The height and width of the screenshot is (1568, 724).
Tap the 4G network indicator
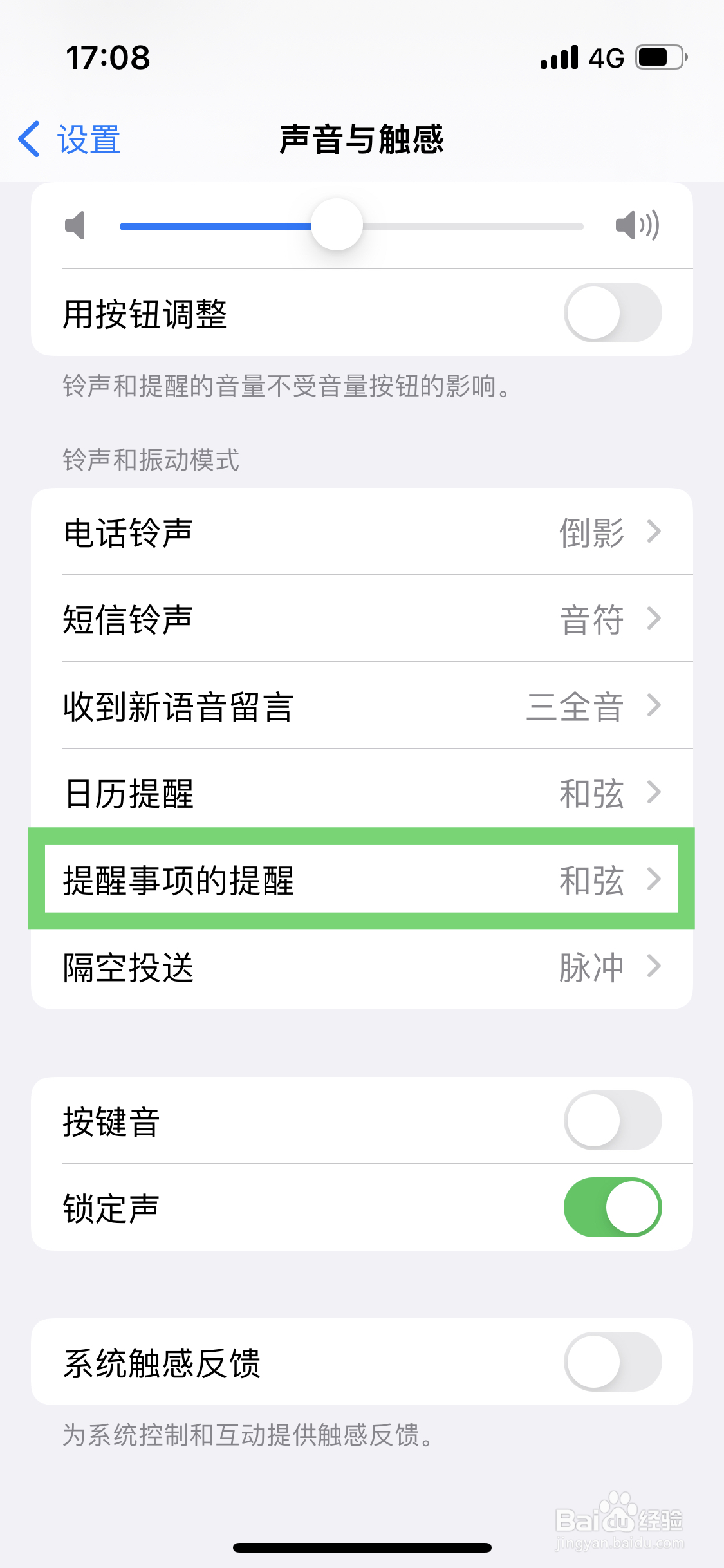[x=606, y=57]
